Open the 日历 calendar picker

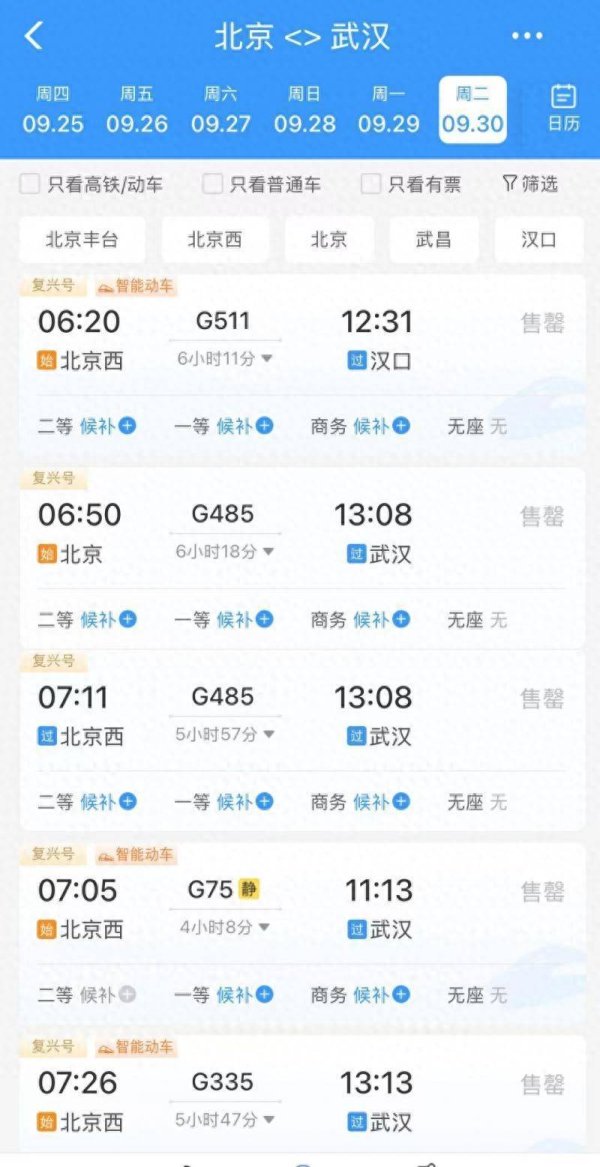pos(563,108)
